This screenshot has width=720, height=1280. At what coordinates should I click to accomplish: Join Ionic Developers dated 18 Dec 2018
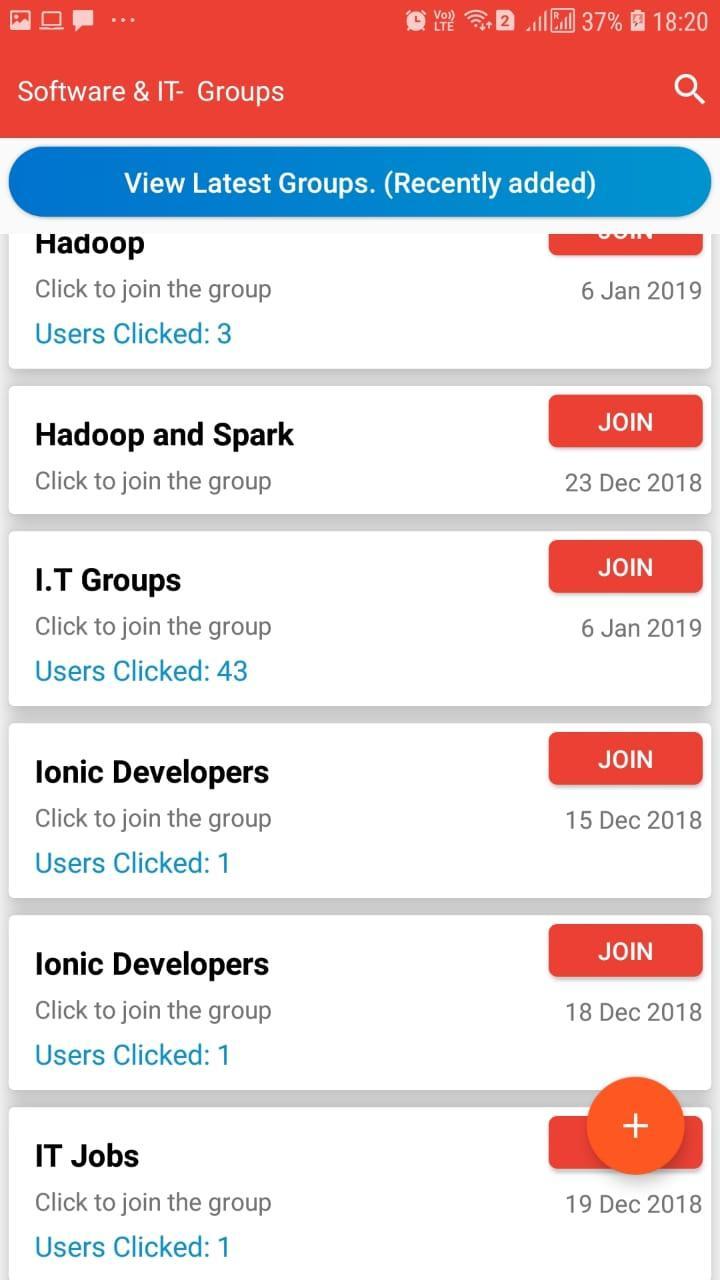click(x=625, y=951)
